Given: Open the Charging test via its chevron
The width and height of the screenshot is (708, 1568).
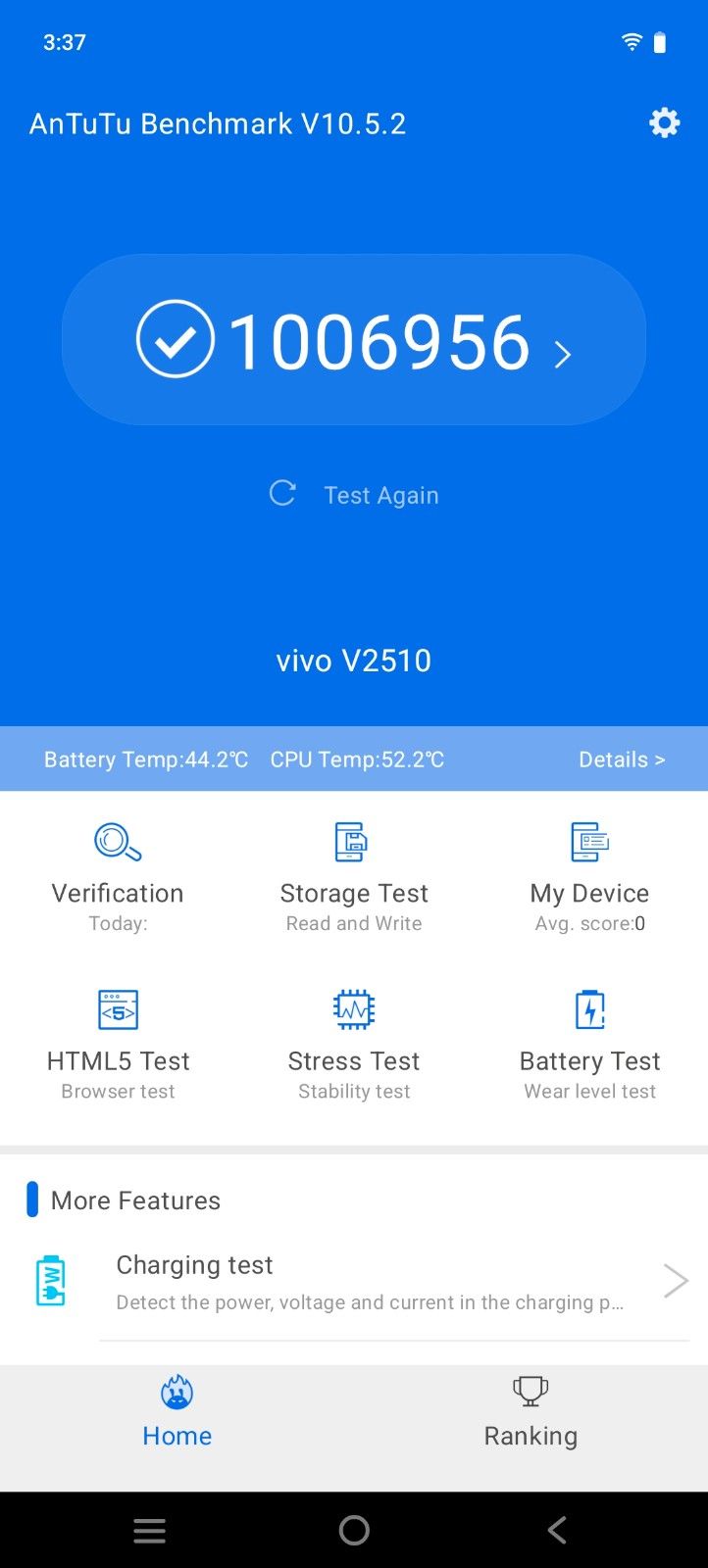Looking at the screenshot, I should click(x=675, y=1280).
